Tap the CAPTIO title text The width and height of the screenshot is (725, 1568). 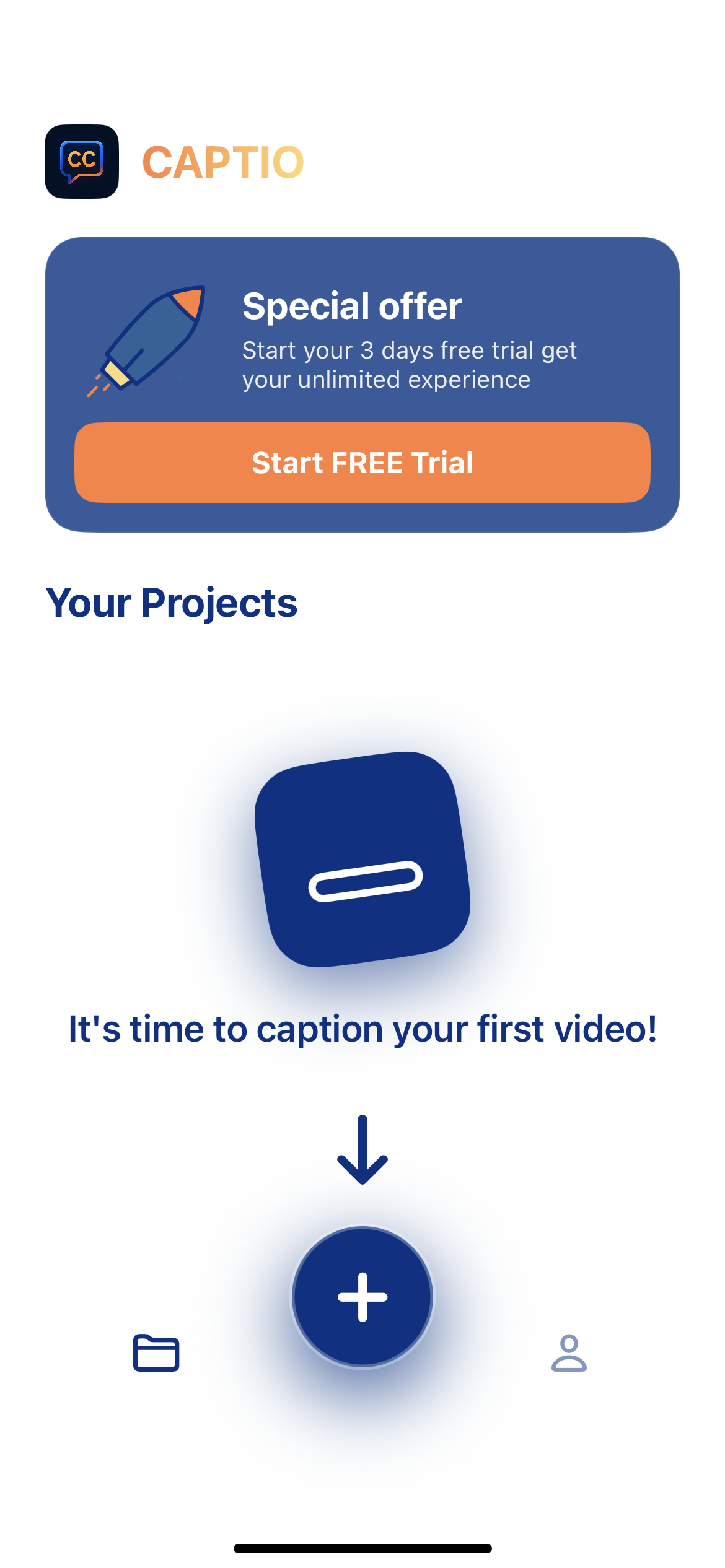(x=224, y=162)
